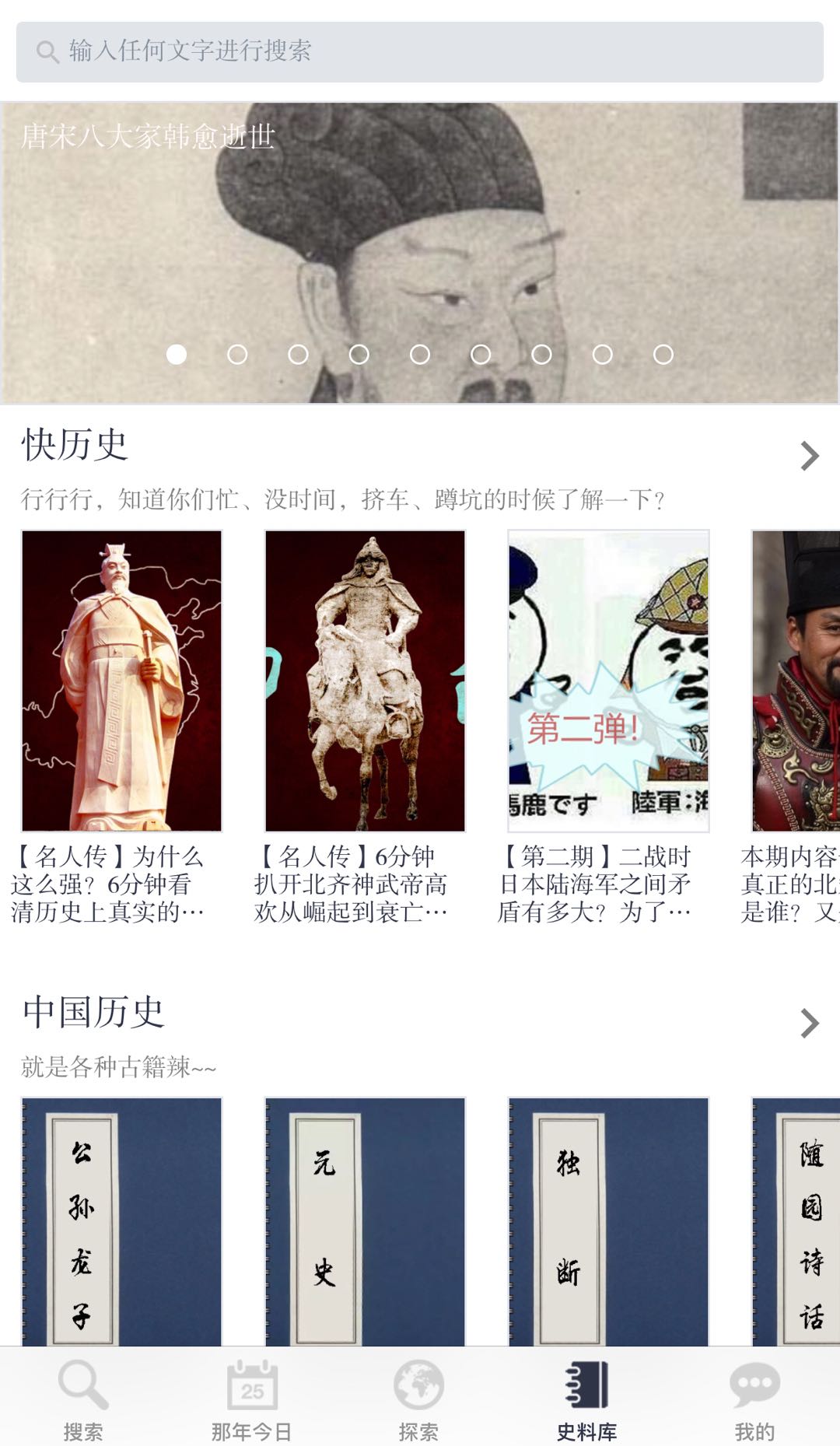The image size is (840, 1446).
Task: Open the 元史 book
Action: [x=365, y=1221]
